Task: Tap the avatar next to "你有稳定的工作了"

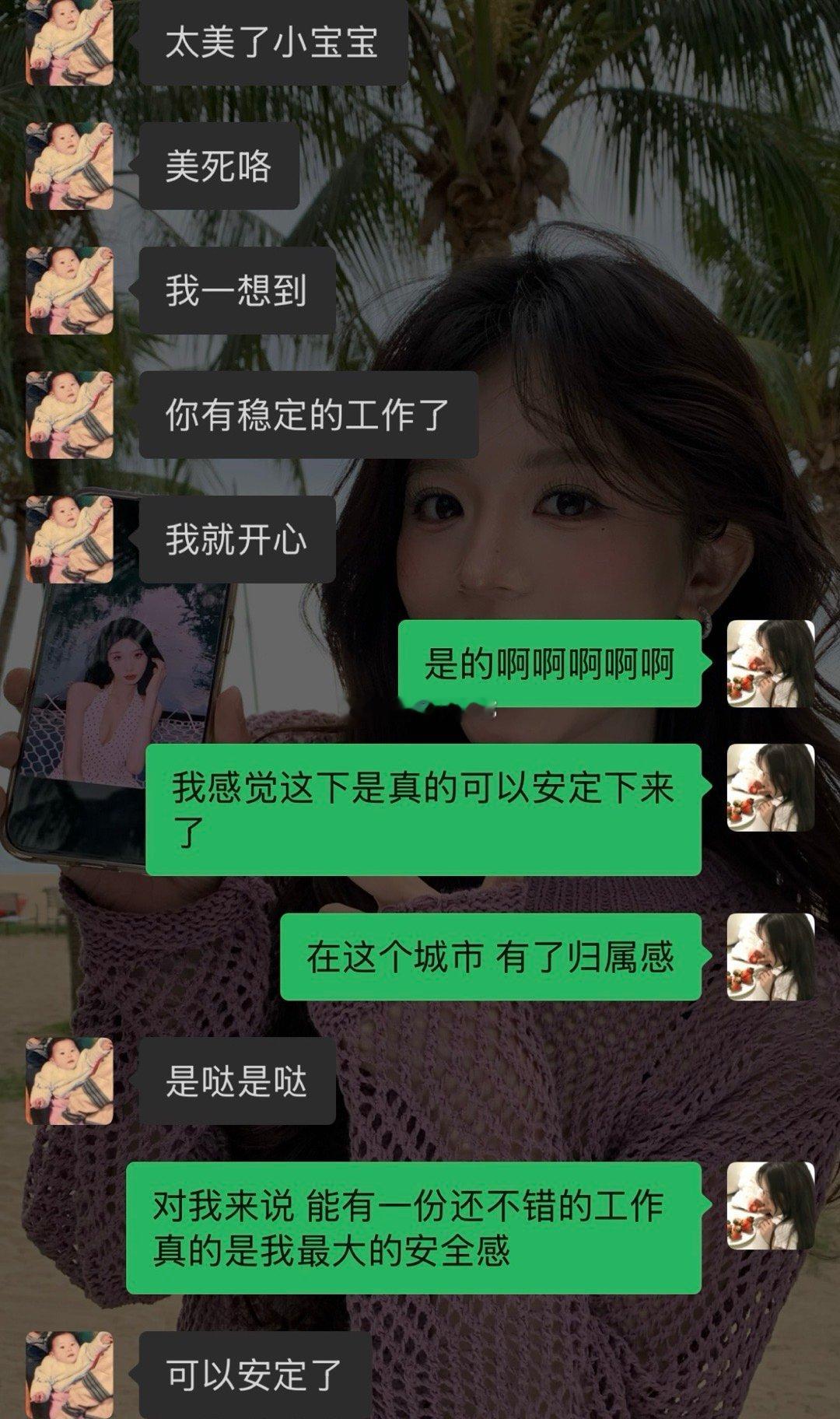Action: click(x=70, y=415)
